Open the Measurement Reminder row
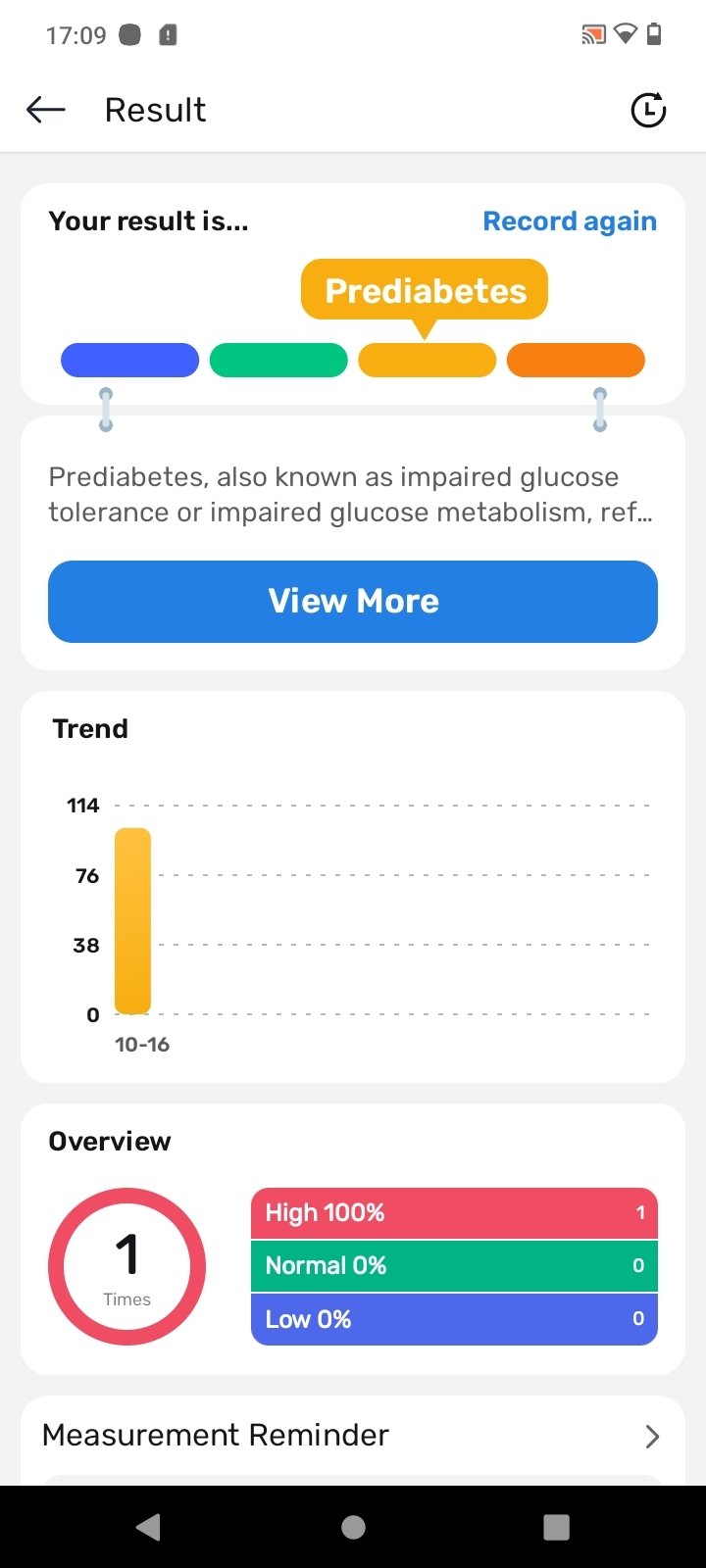The height and width of the screenshot is (1568, 706). click(353, 1436)
